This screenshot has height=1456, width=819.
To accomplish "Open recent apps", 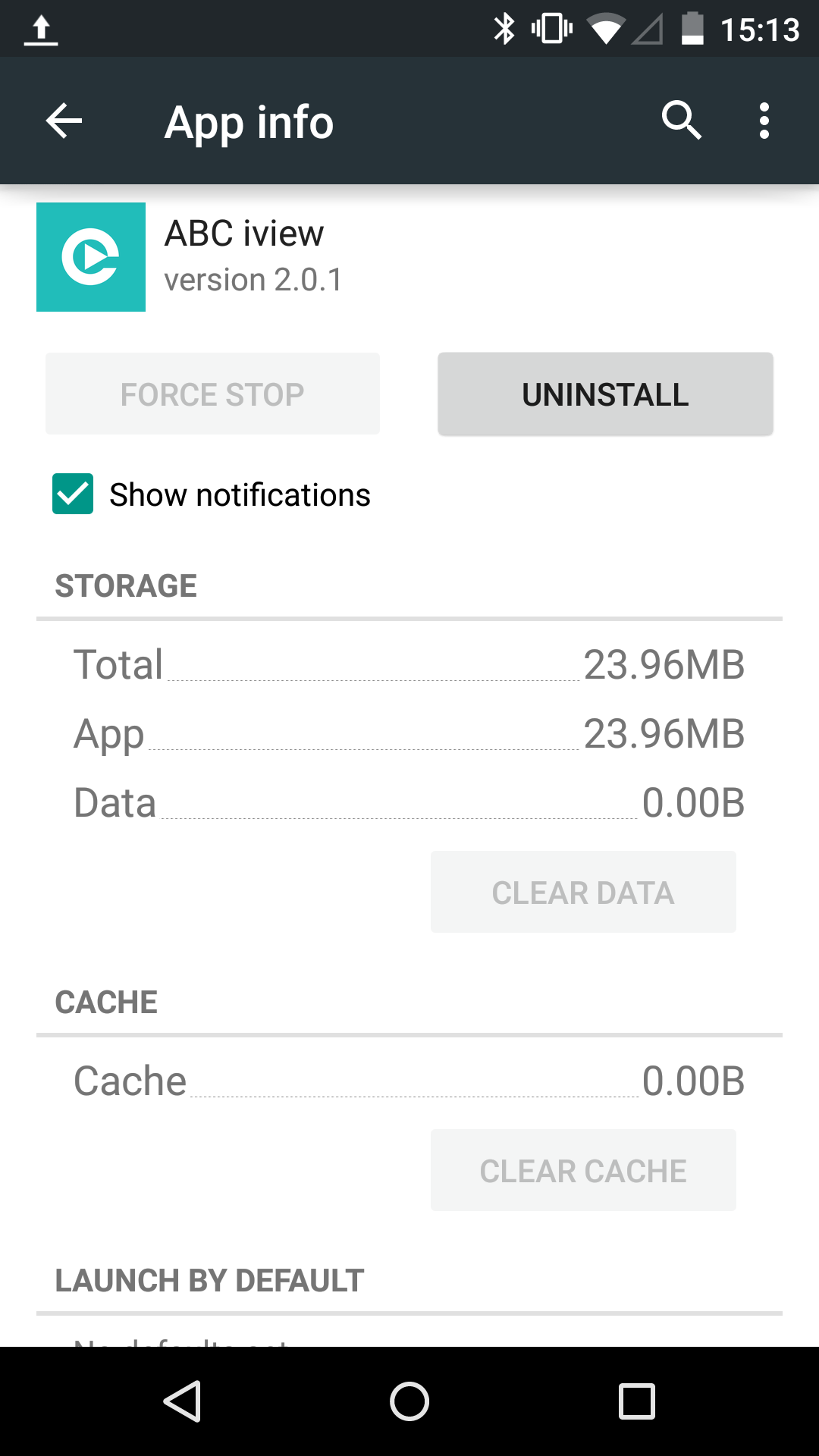I will 637,1401.
